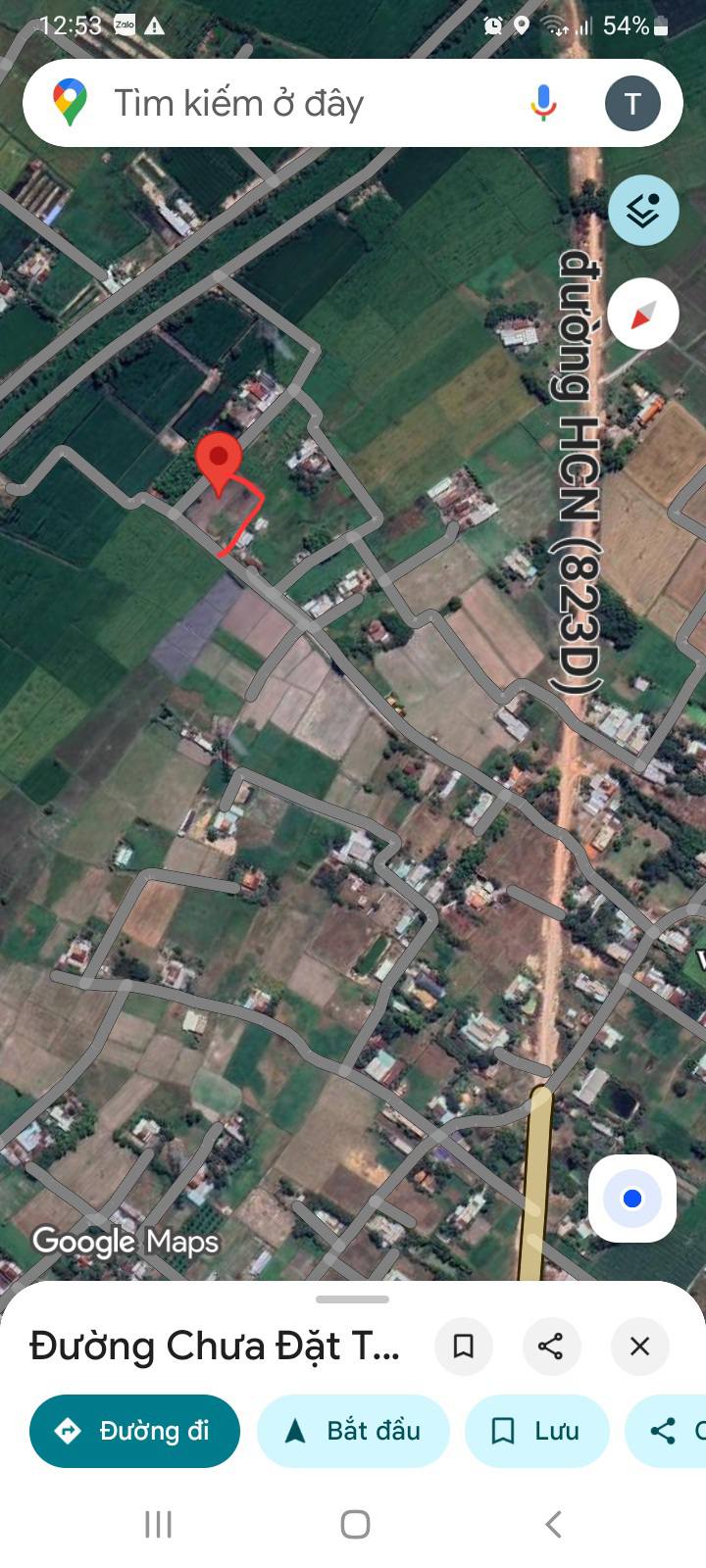Start navigation with Bắt đầu
706x1568 pixels.
(x=353, y=1431)
